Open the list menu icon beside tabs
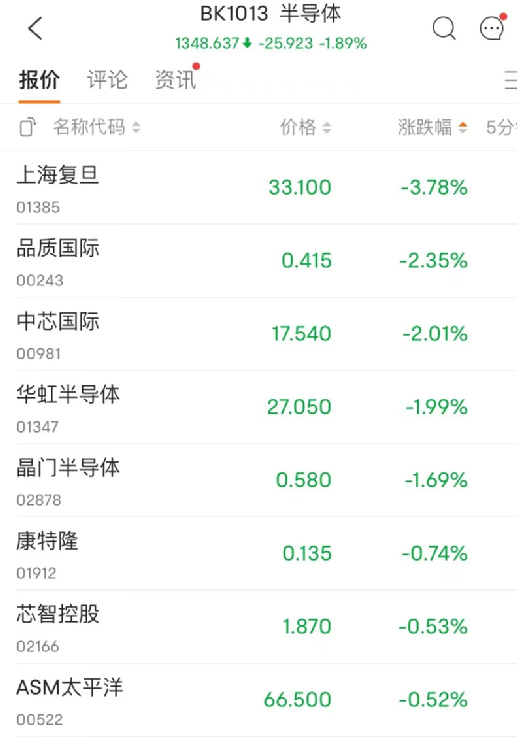This screenshot has width=517, height=746. coord(510,80)
